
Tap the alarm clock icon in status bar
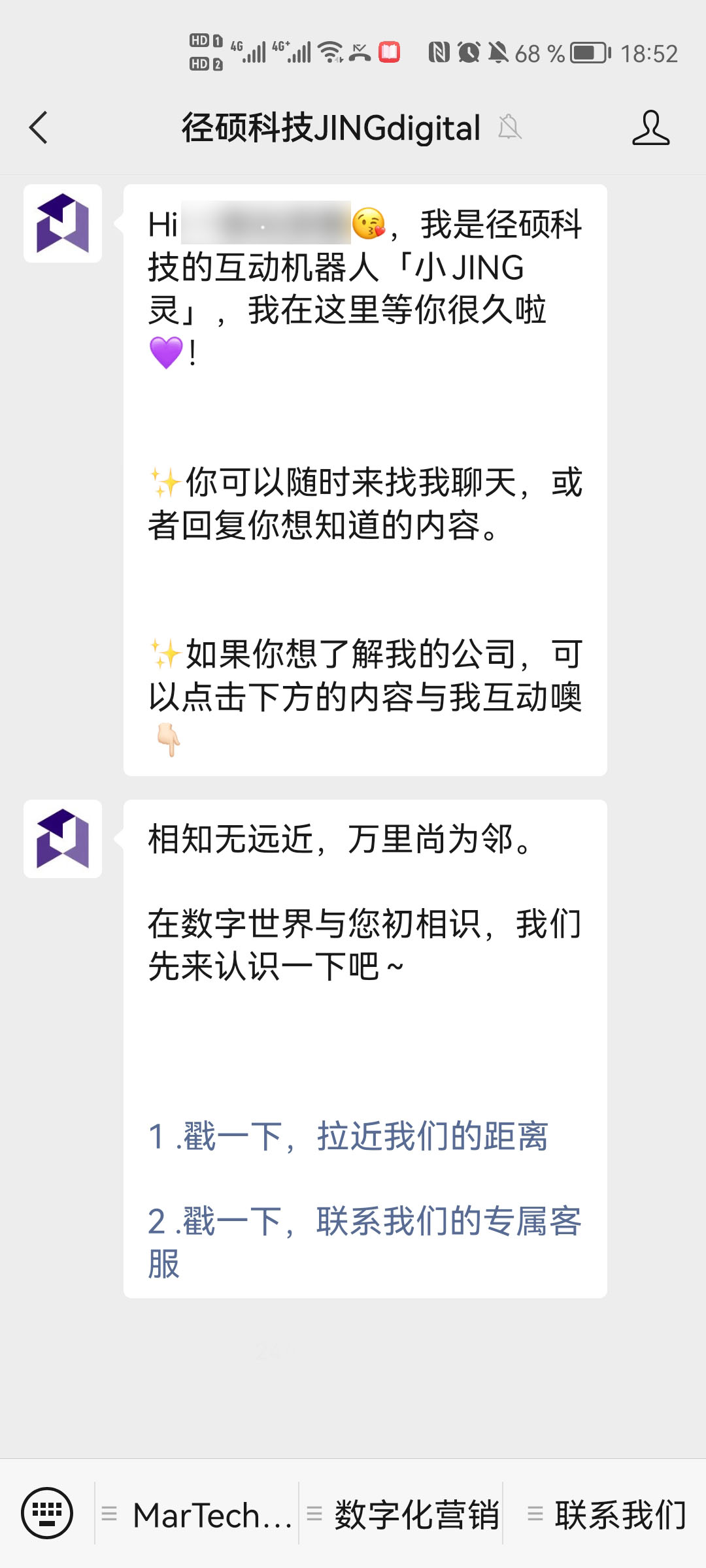coord(468,51)
